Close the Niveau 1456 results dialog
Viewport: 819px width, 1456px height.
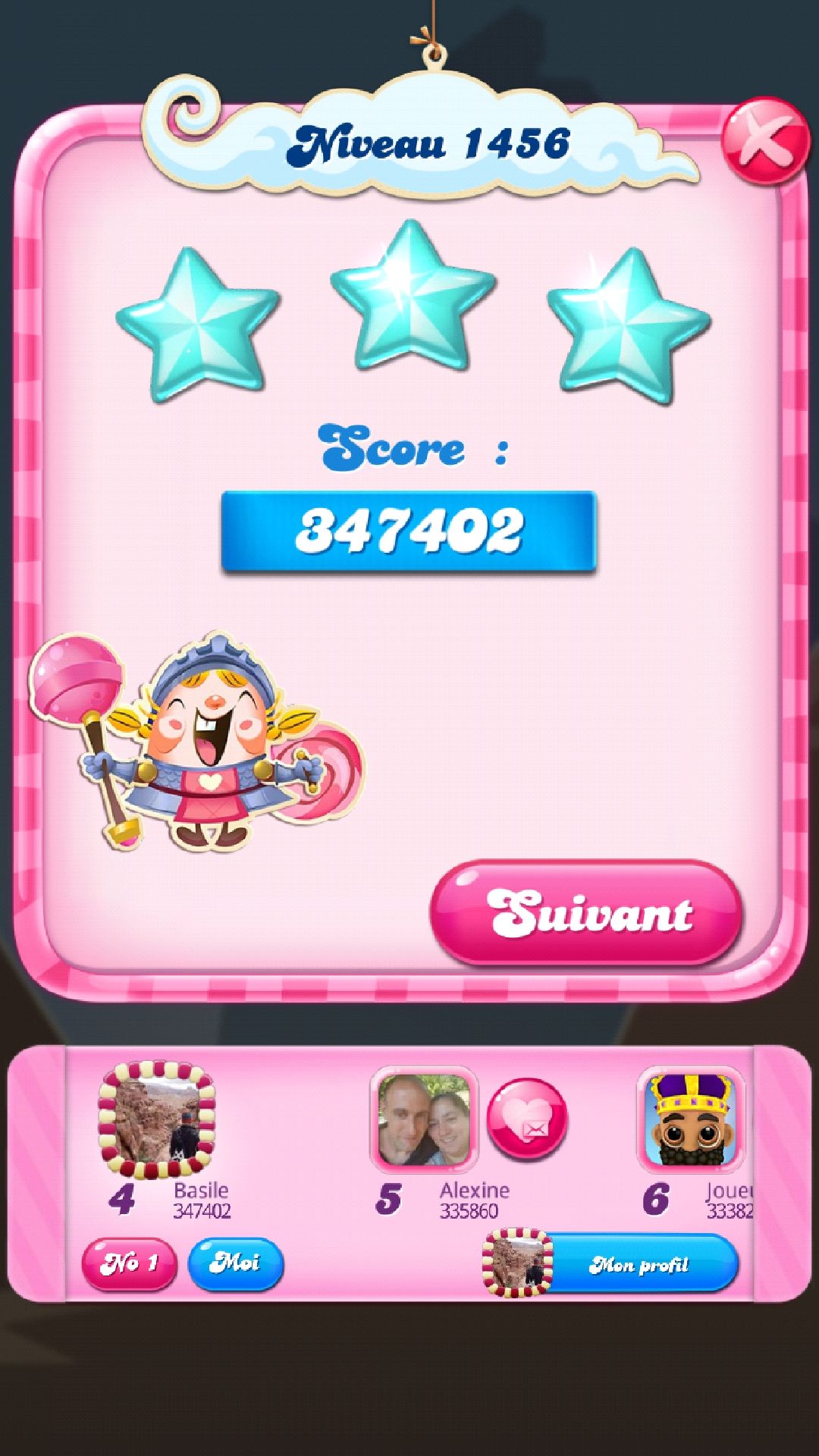click(x=764, y=141)
